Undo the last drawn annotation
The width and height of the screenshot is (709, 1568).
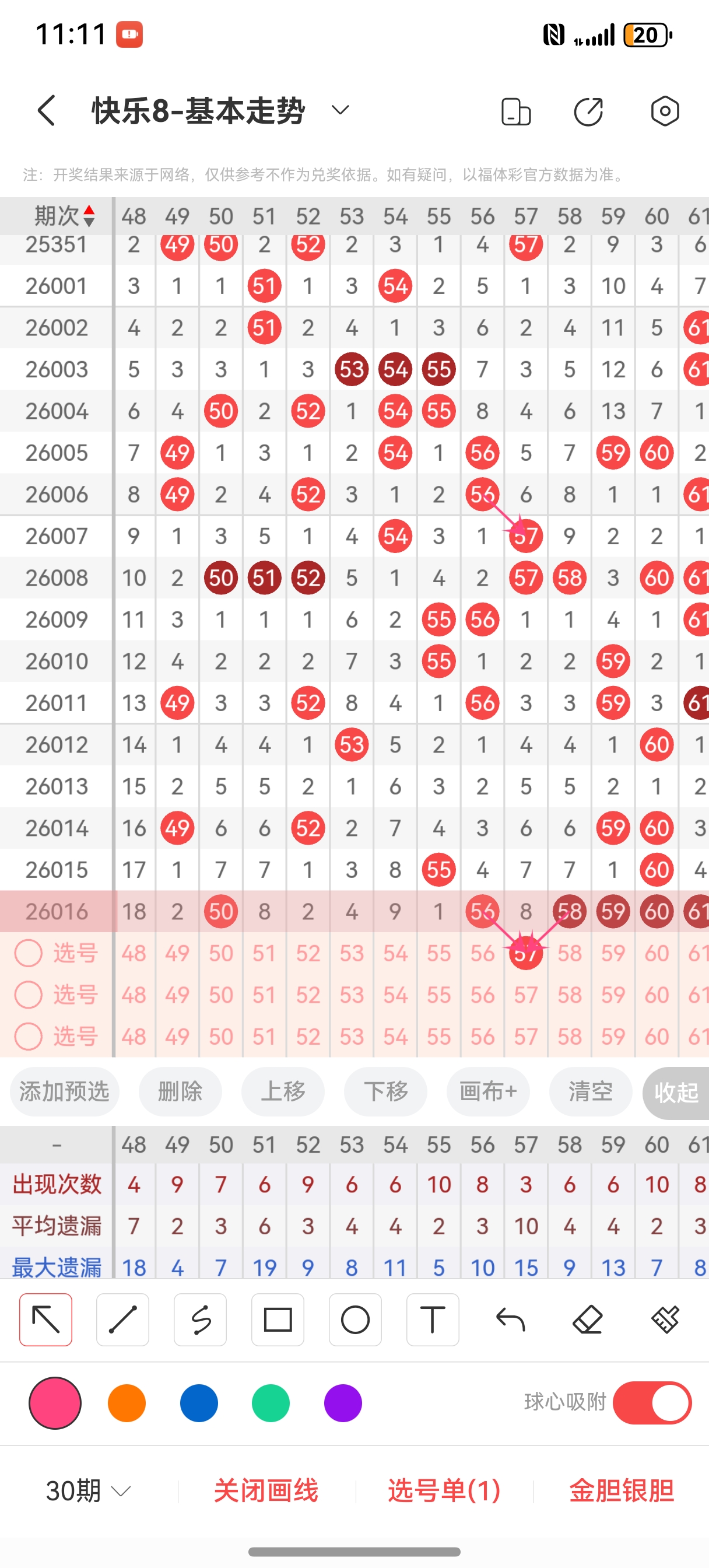(x=510, y=1319)
